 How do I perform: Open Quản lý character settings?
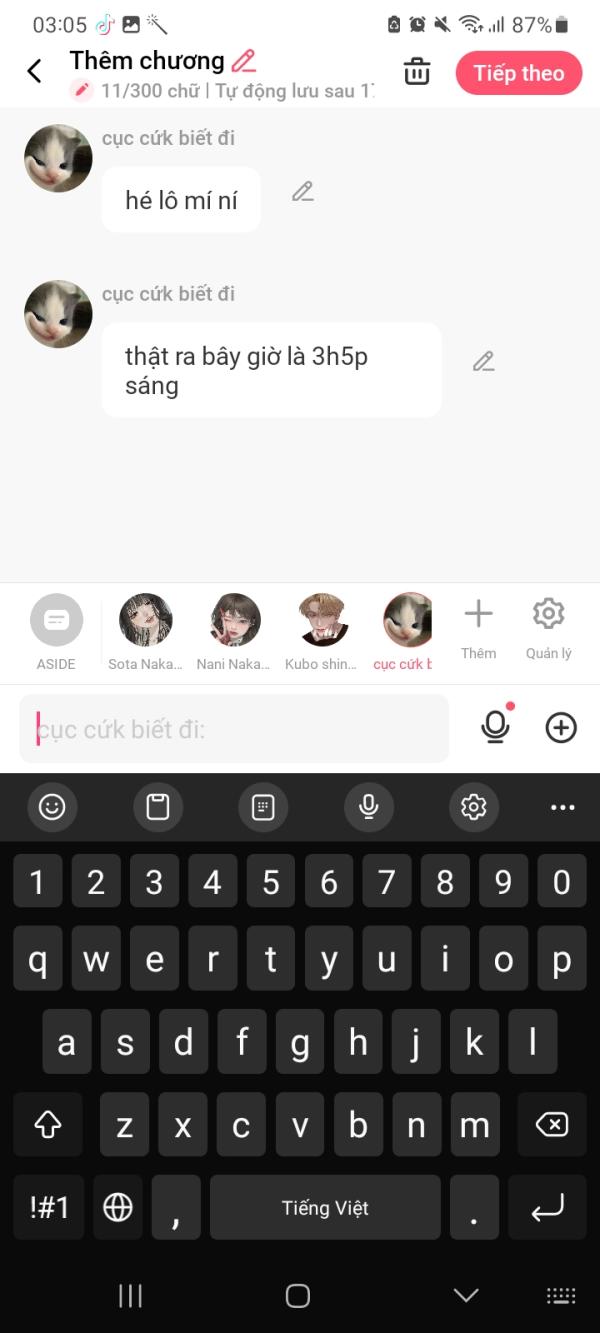pos(548,630)
